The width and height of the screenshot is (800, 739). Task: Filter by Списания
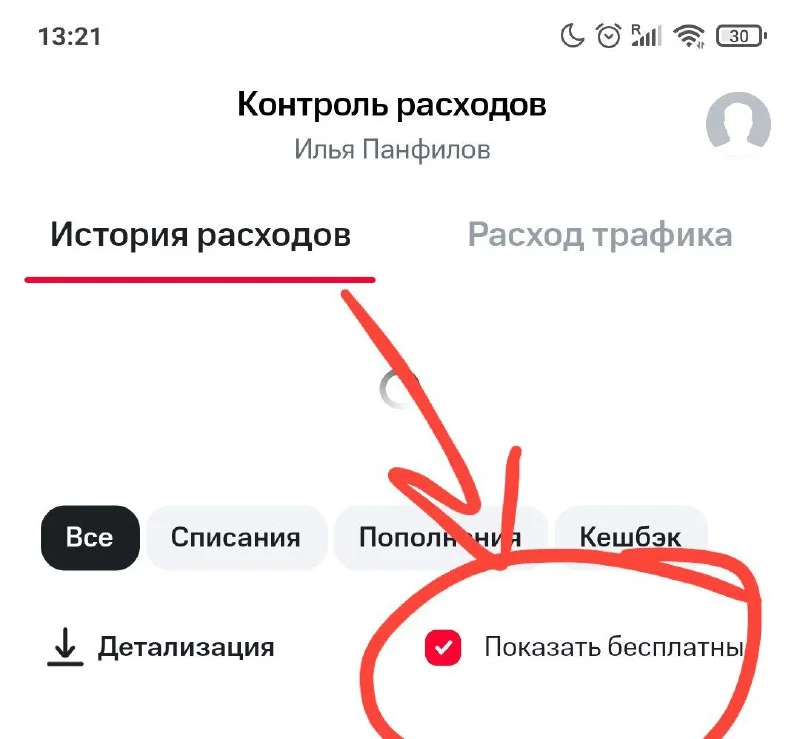(x=236, y=537)
